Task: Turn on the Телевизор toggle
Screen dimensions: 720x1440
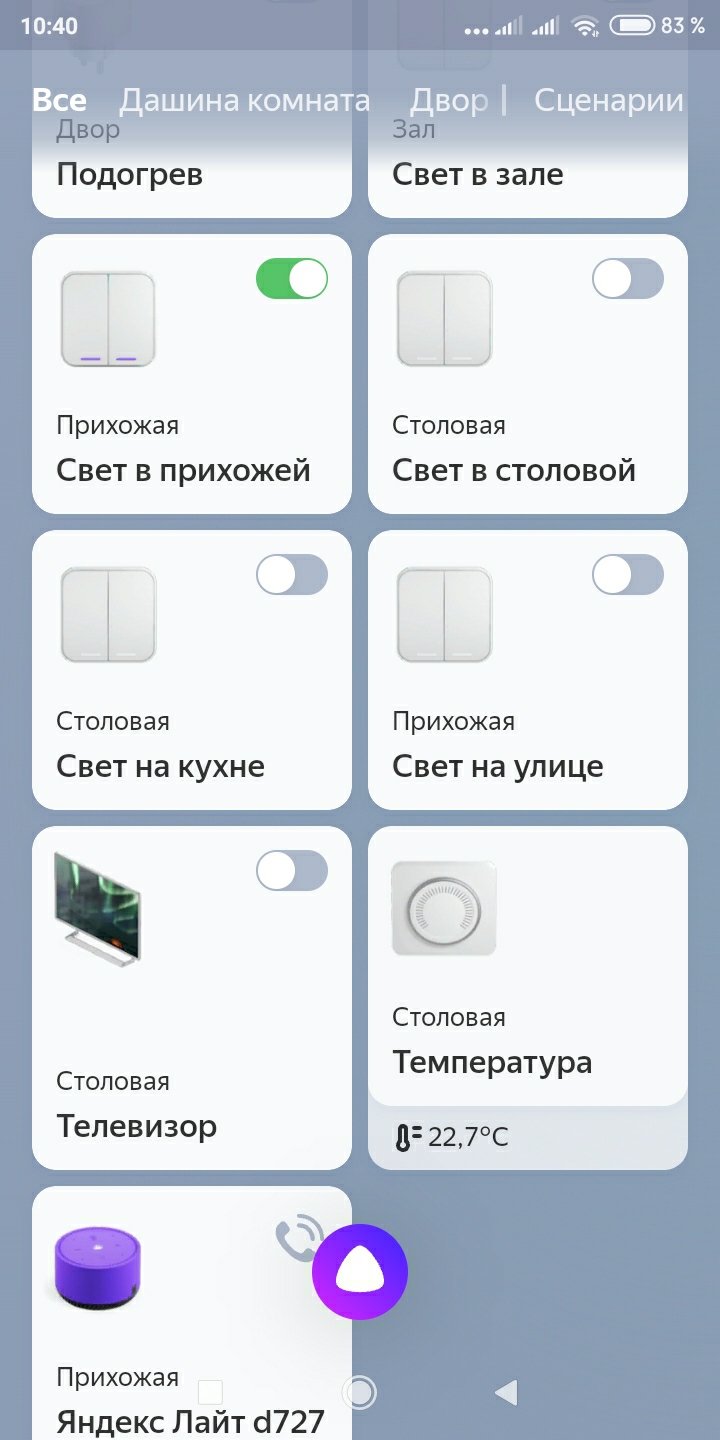Action: [x=292, y=871]
